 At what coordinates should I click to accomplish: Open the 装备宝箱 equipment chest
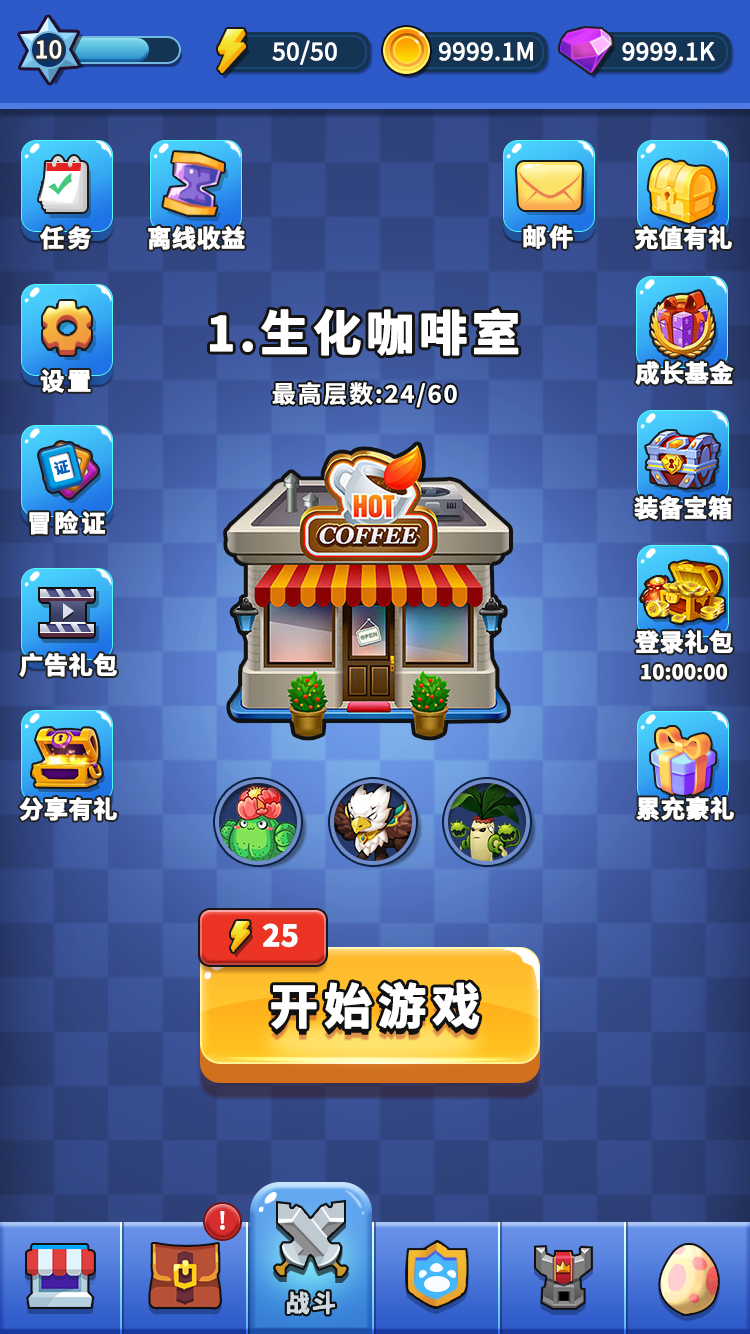click(x=683, y=466)
